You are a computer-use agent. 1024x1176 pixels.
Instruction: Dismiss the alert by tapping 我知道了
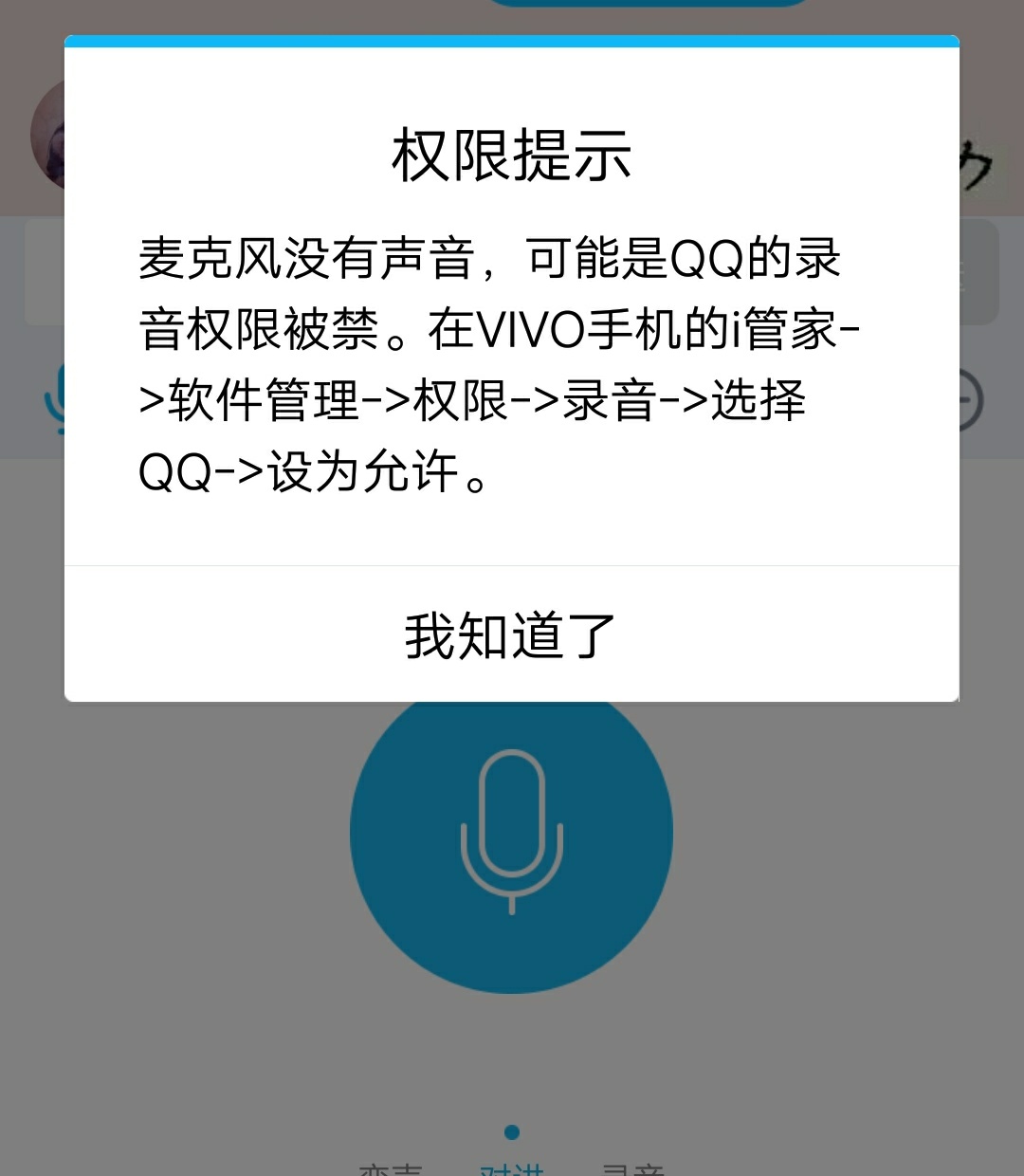pos(510,634)
